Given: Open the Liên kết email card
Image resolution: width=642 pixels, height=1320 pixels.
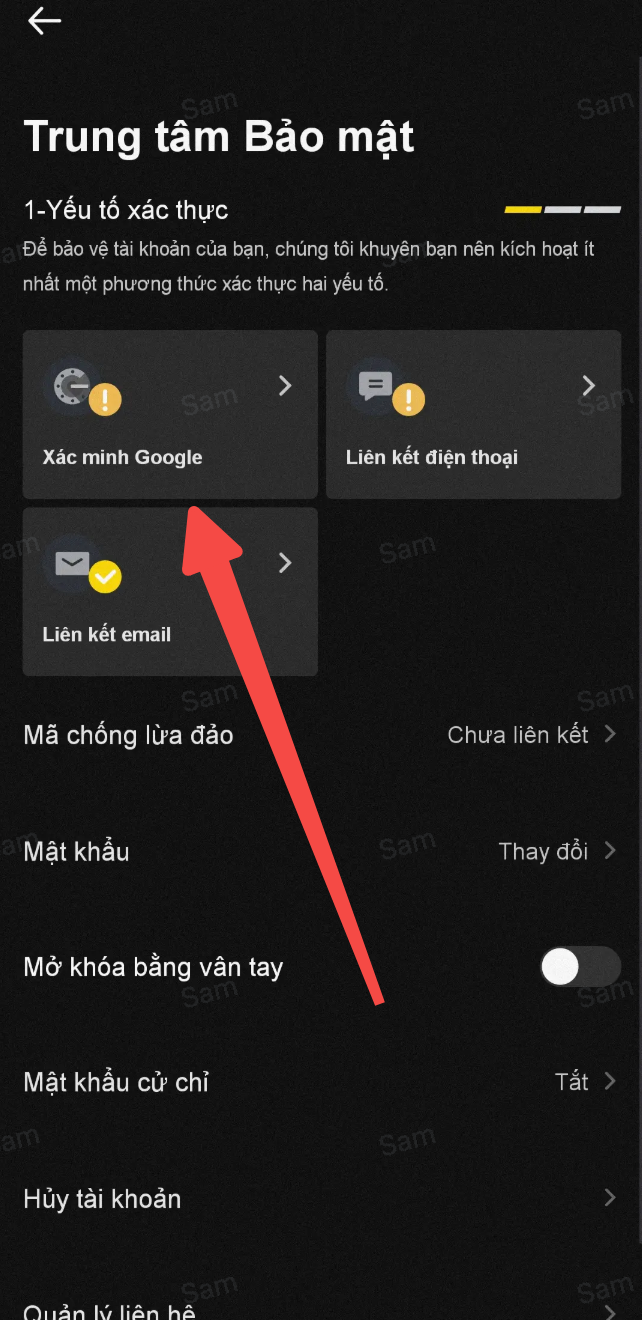Looking at the screenshot, I should pyautogui.click(x=169, y=591).
